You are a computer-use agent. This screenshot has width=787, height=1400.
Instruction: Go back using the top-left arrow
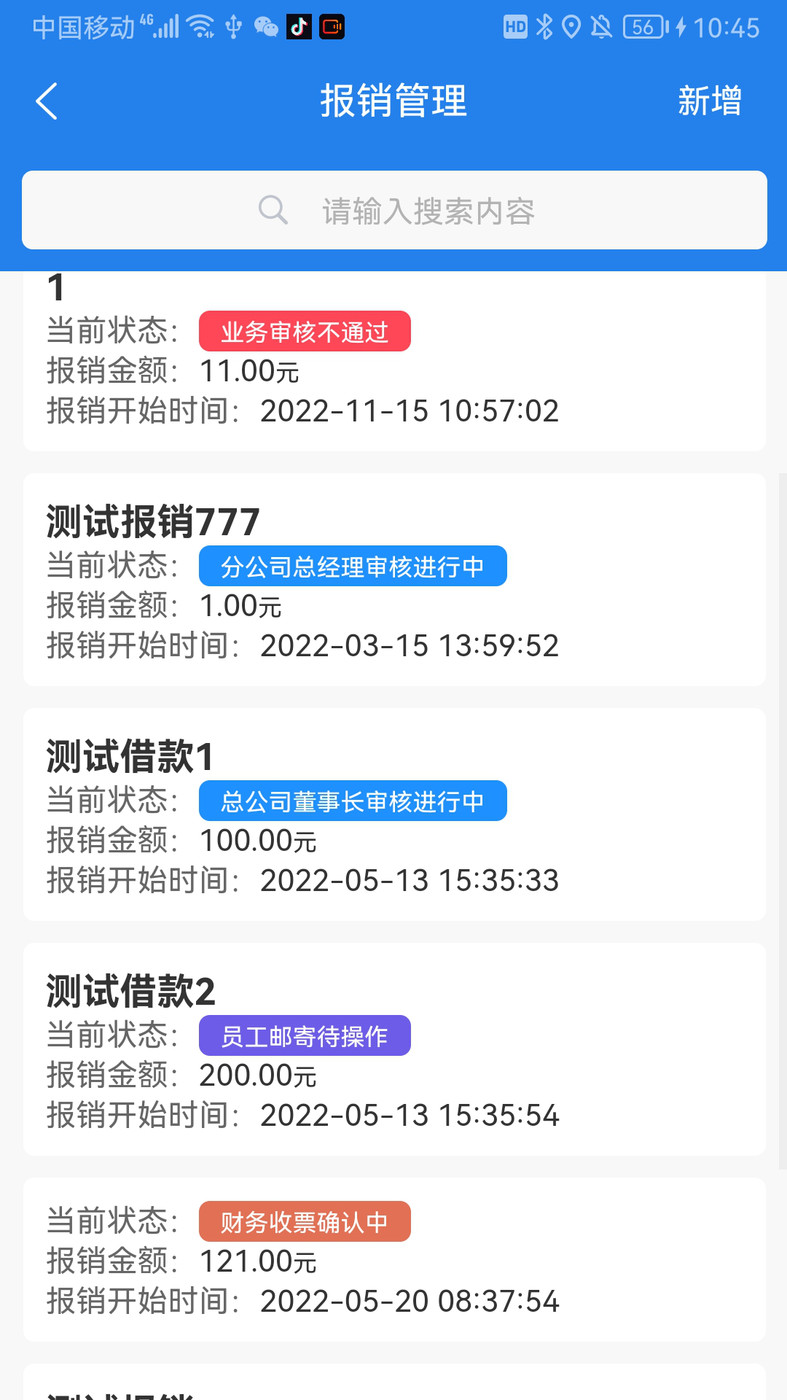[46, 101]
